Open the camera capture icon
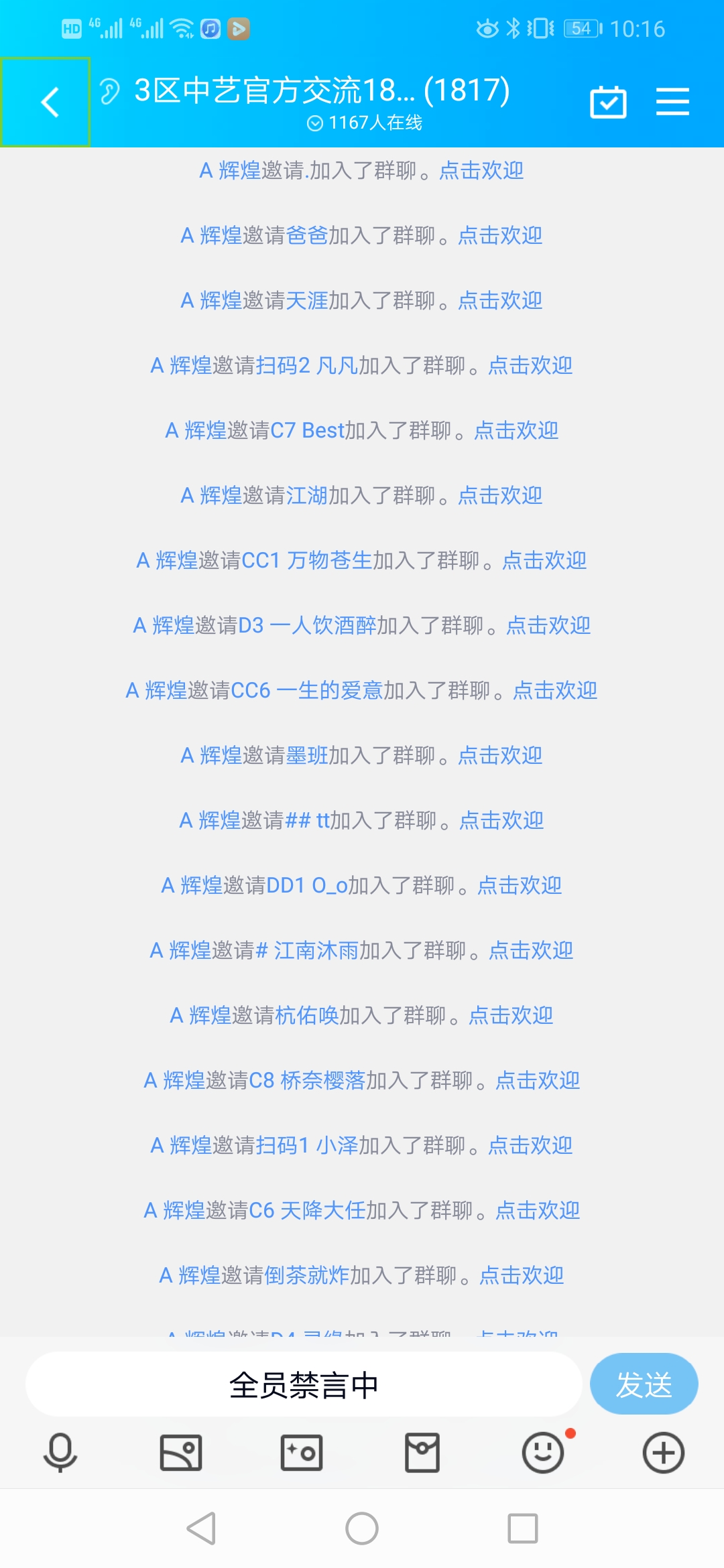Image resolution: width=724 pixels, height=1568 pixels. coord(302,1453)
